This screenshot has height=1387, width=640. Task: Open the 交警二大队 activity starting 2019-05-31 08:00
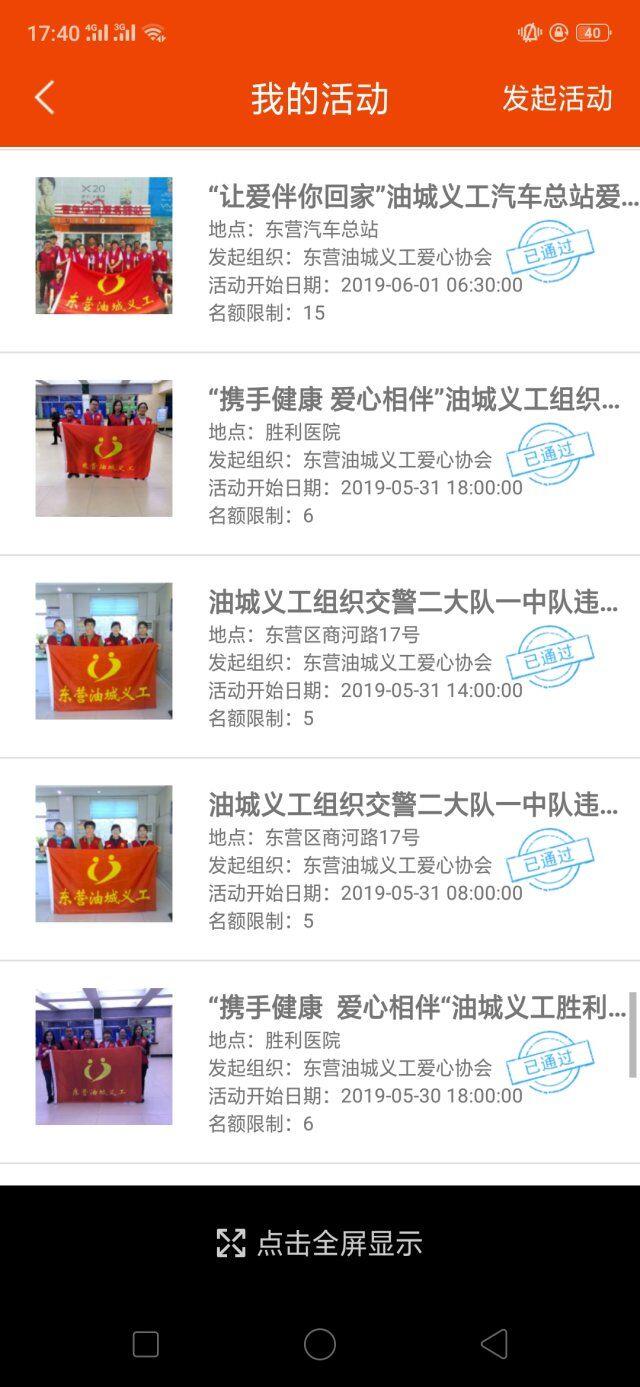tap(320, 860)
